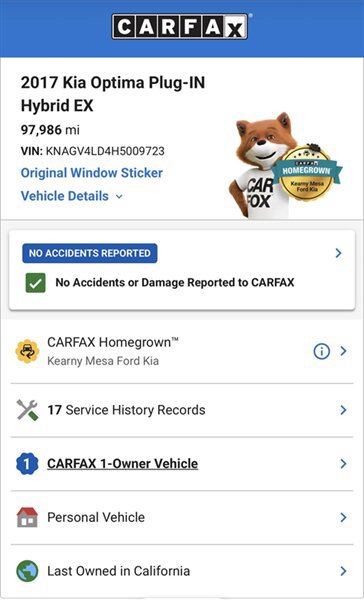Screen dimensions: 364x600
Task: Expand the Vehicle Details section
Action: 72,196
